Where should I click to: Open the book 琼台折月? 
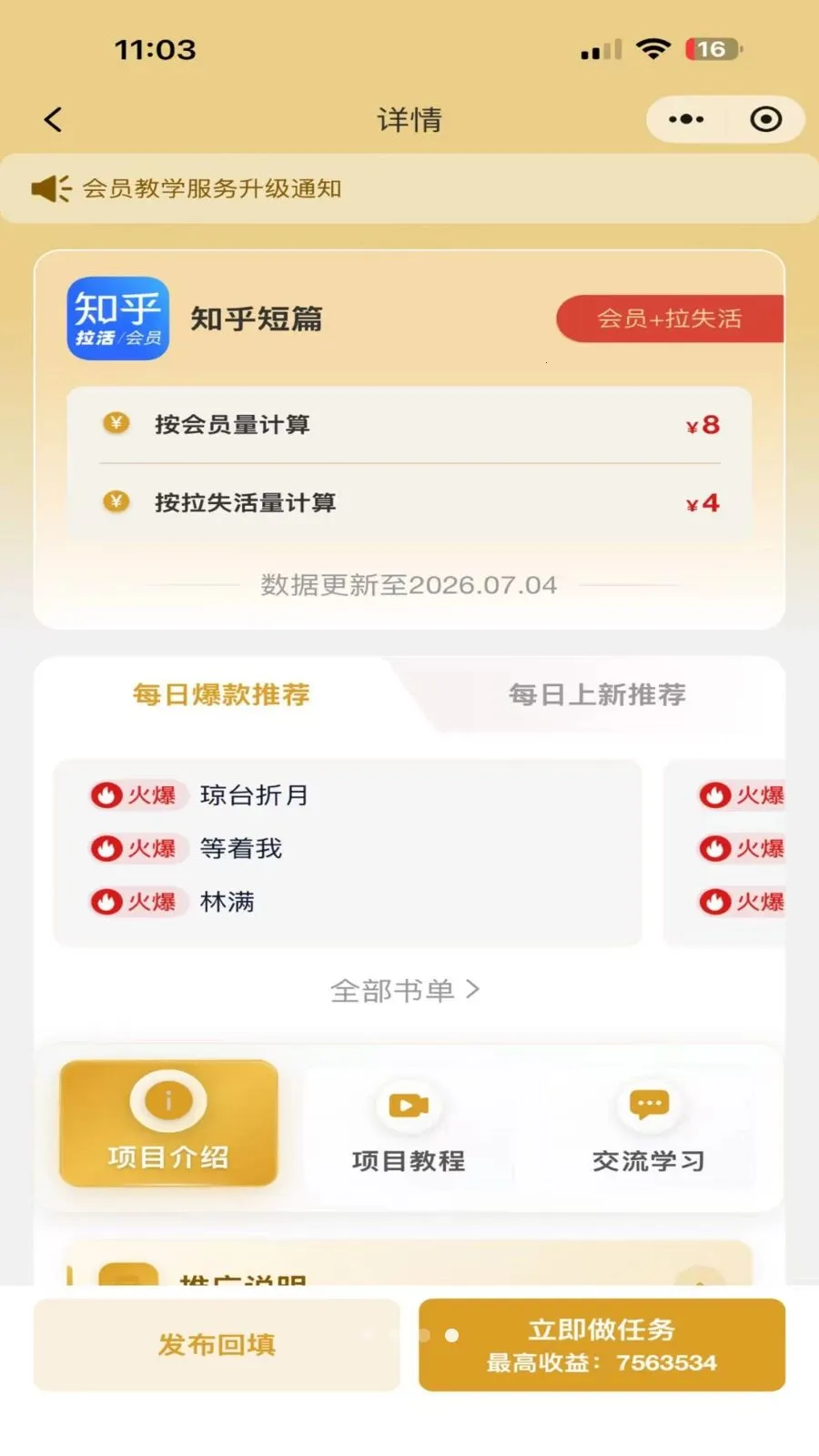[254, 795]
